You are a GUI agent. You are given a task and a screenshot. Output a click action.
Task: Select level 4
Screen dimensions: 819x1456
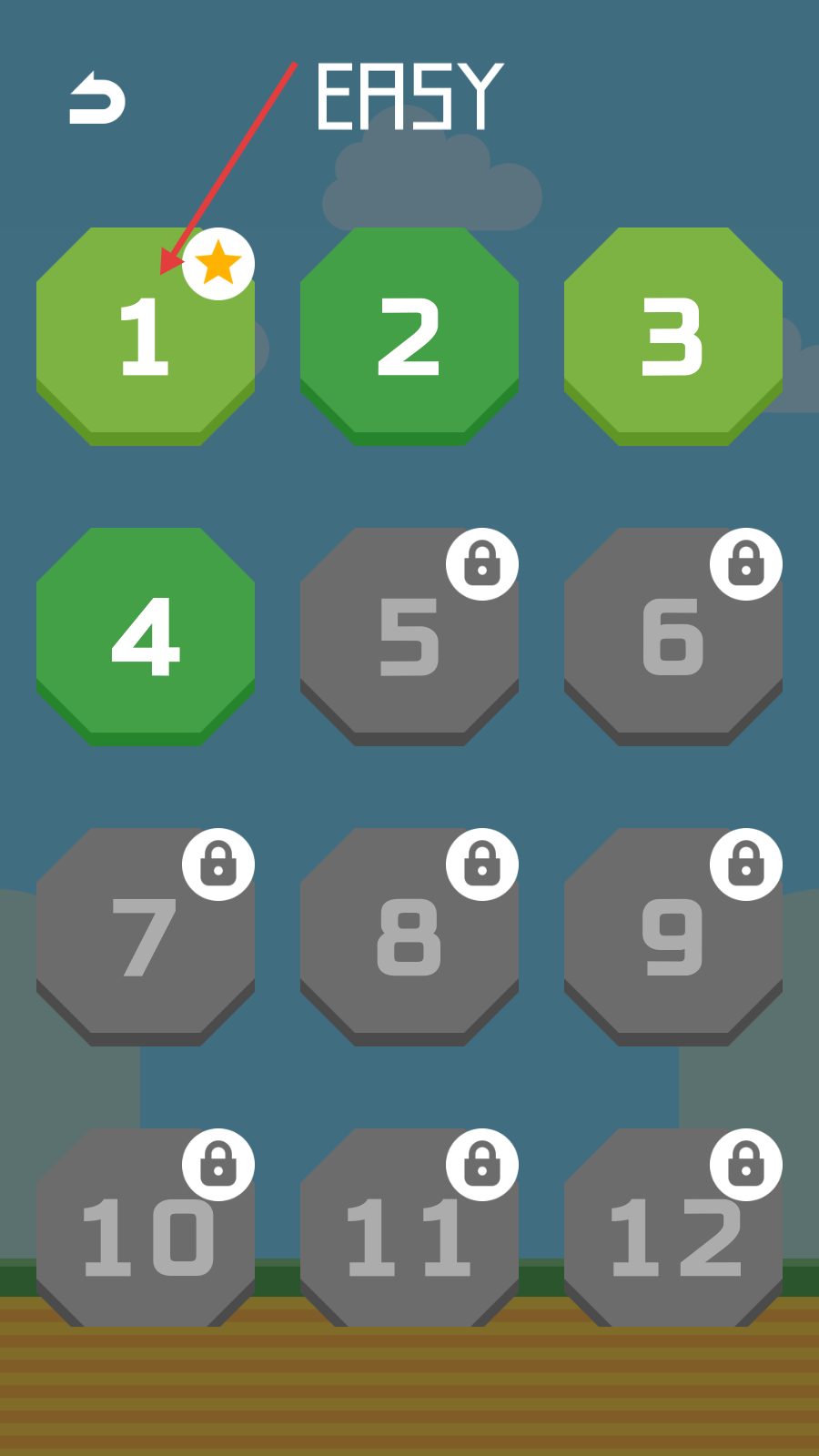coord(145,637)
